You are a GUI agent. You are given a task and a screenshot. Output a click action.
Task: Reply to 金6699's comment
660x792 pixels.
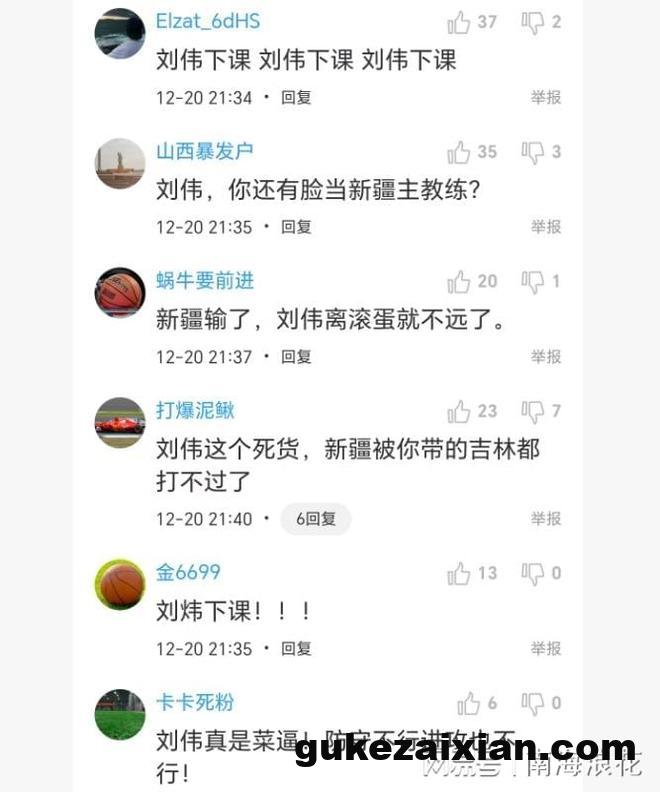tap(296, 648)
